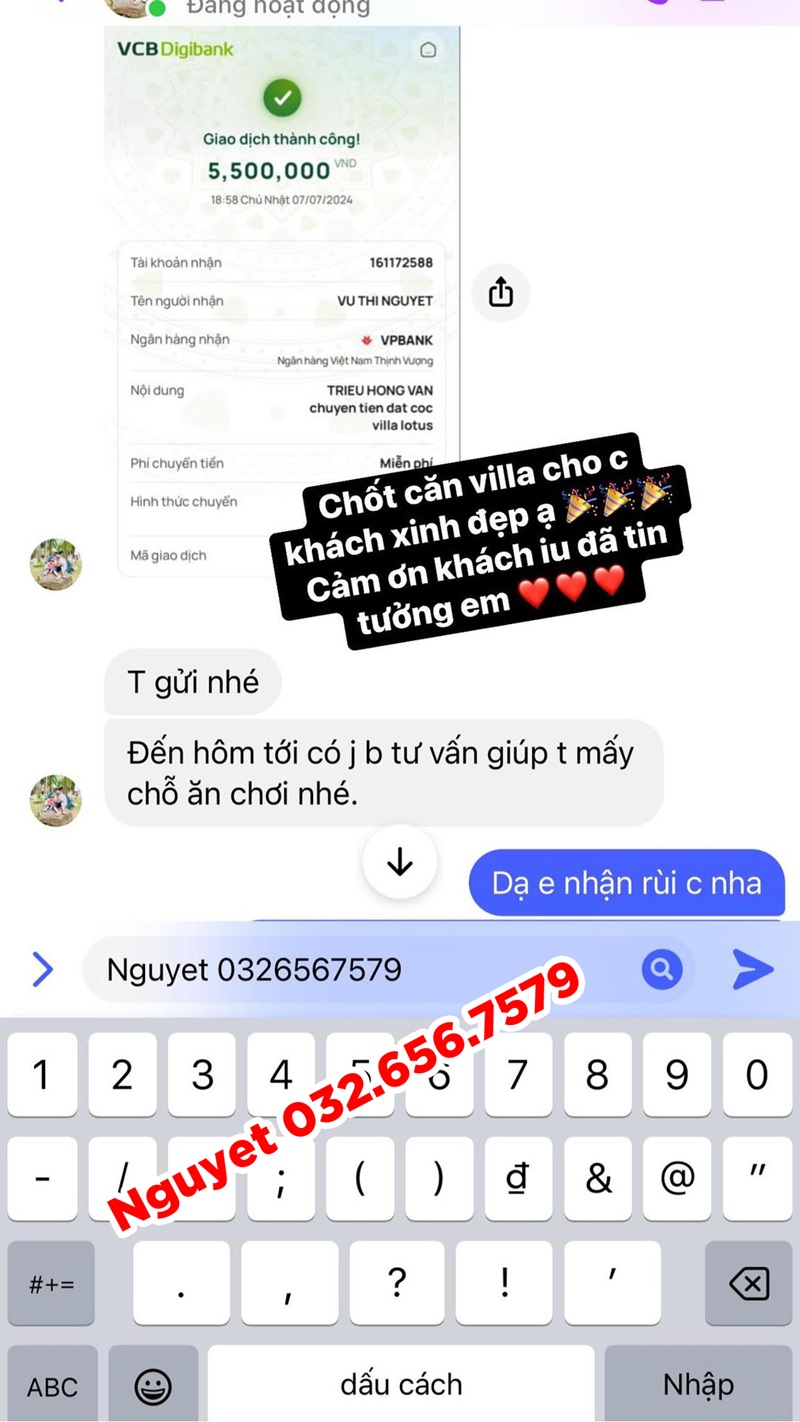Jump to latest messages with down arrow
The width and height of the screenshot is (800, 1422).
tap(400, 861)
